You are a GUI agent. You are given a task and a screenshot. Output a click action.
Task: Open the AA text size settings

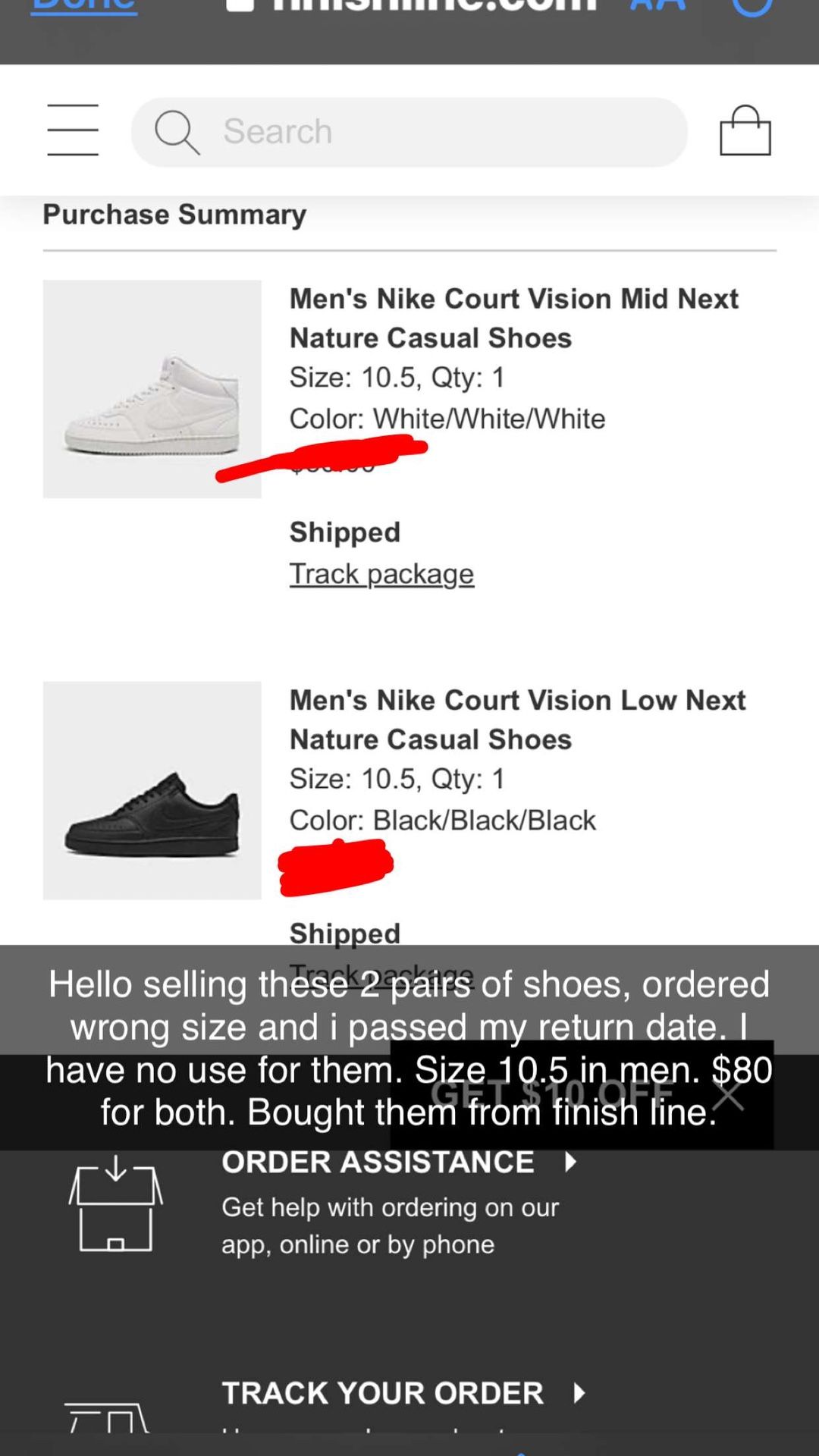[x=656, y=4]
